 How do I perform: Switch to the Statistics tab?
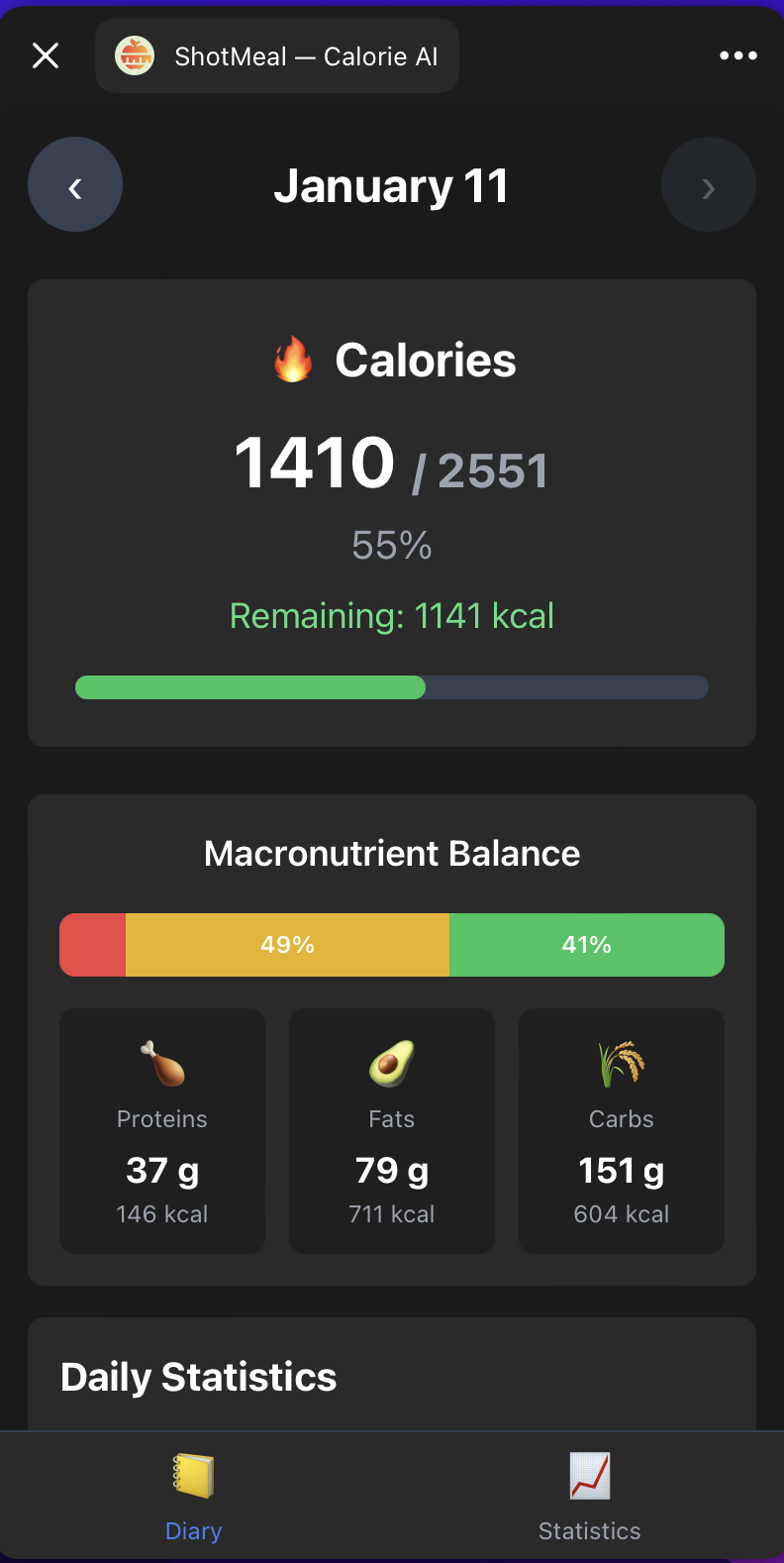pyautogui.click(x=589, y=1496)
